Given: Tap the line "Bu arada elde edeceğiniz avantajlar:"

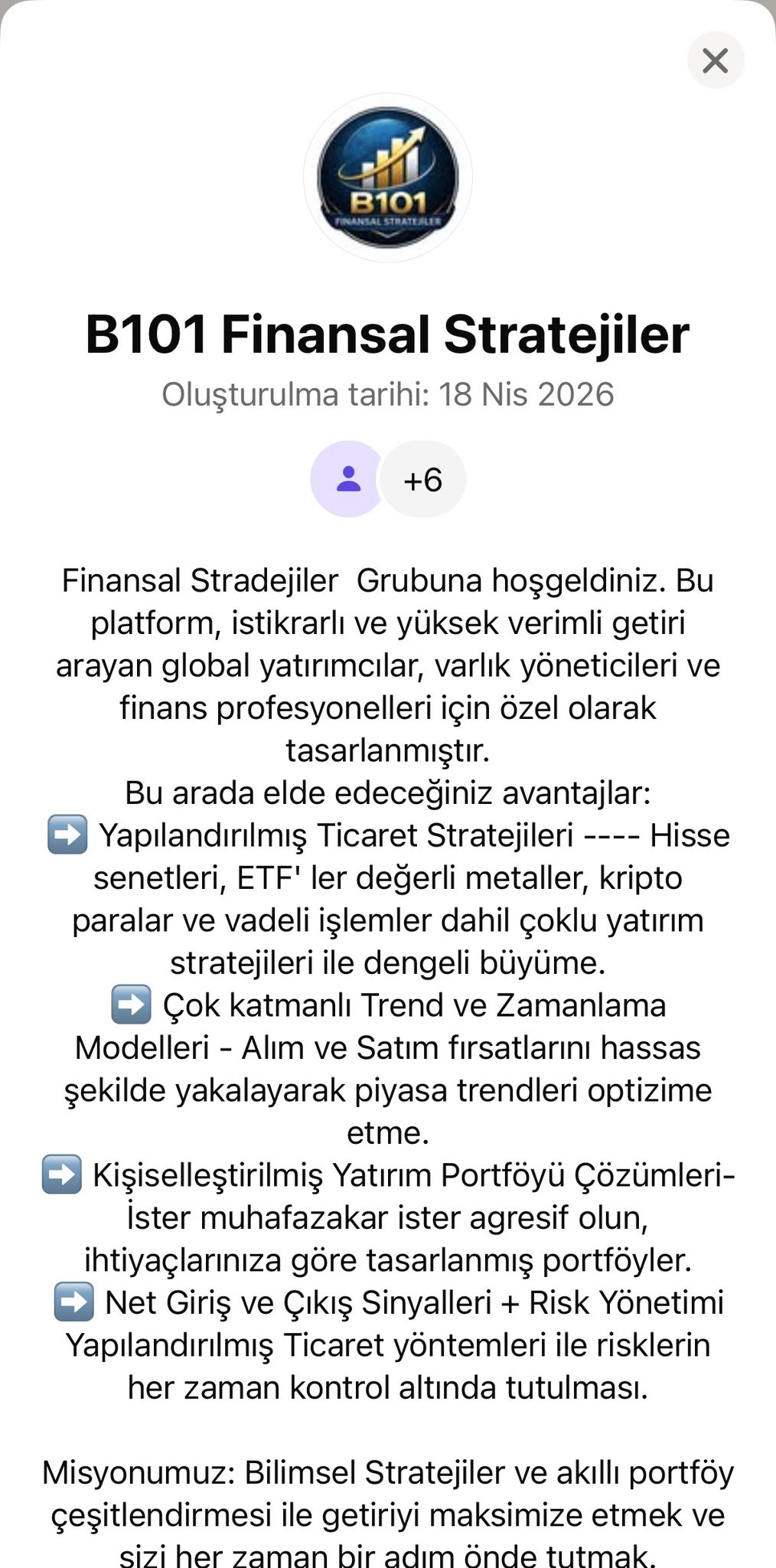Looking at the screenshot, I should pyautogui.click(x=387, y=794).
